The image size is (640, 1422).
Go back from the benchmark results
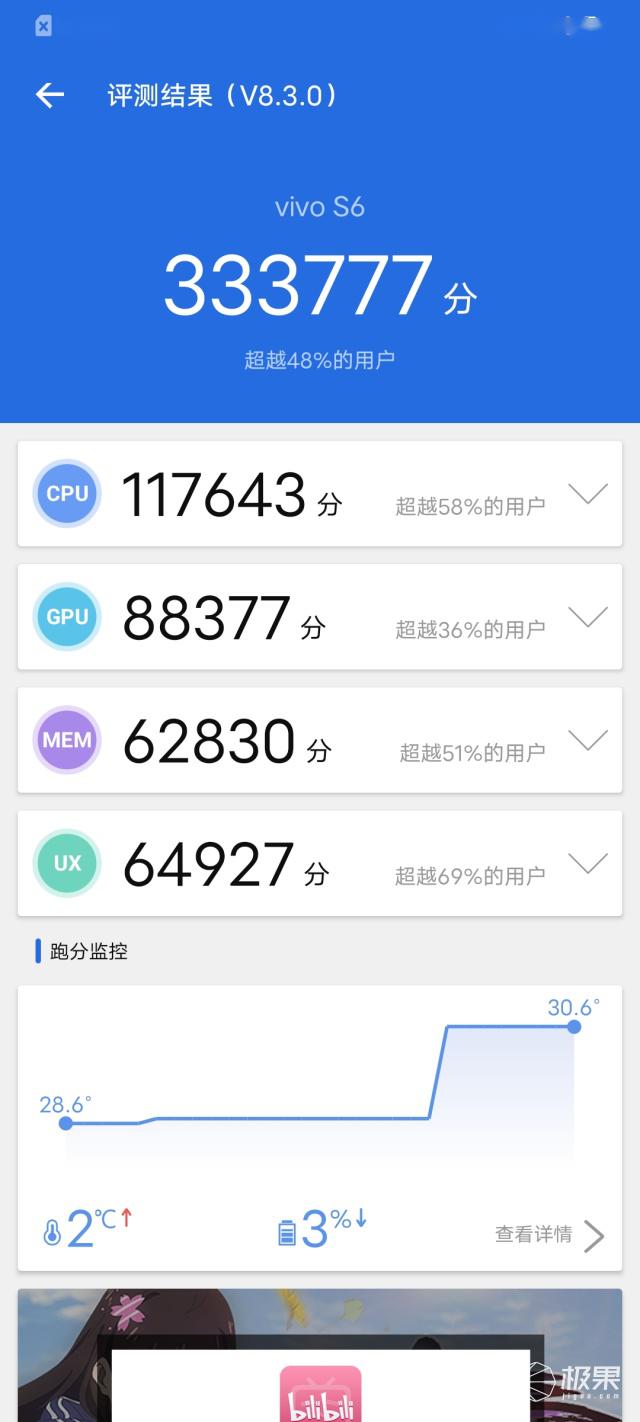pyautogui.click(x=49, y=95)
